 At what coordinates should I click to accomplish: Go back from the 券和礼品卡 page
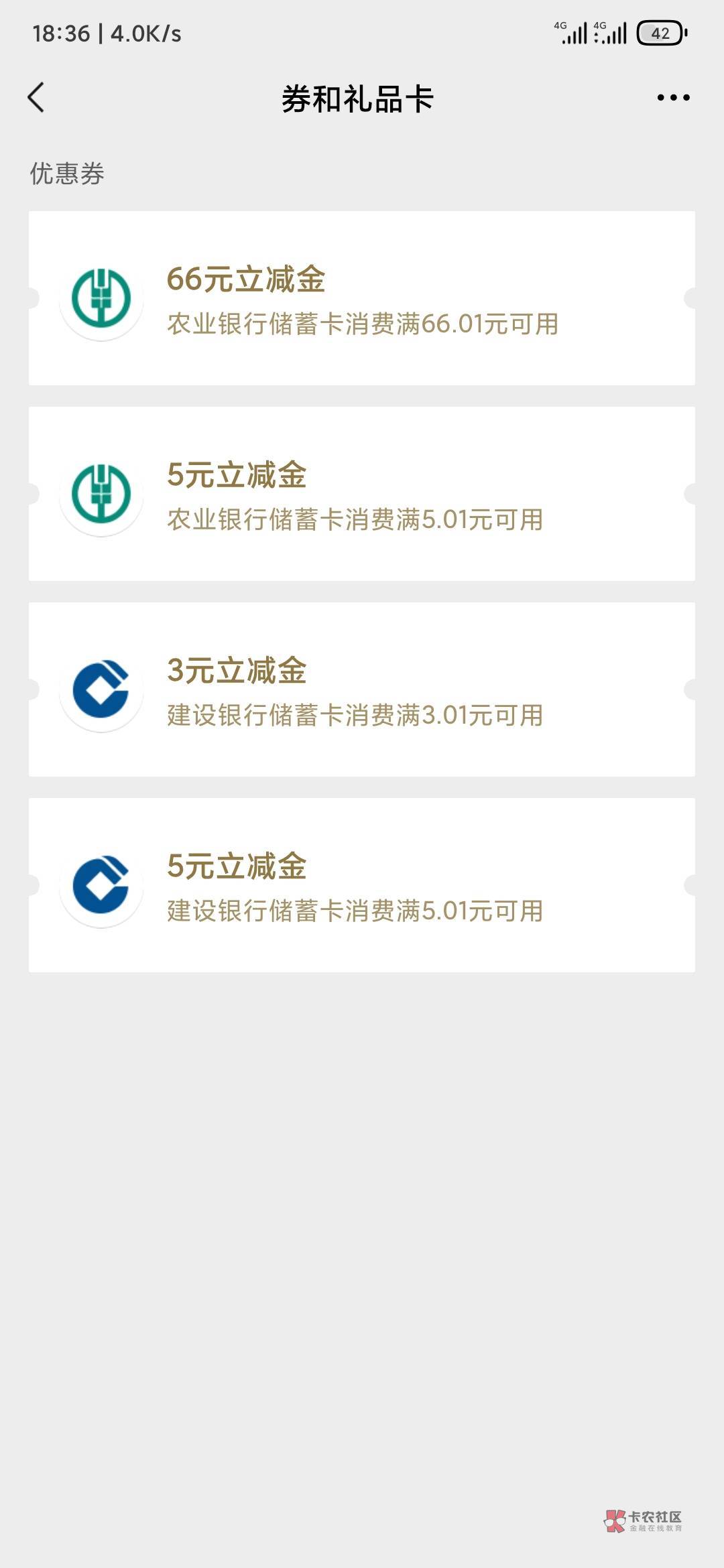tap(36, 98)
